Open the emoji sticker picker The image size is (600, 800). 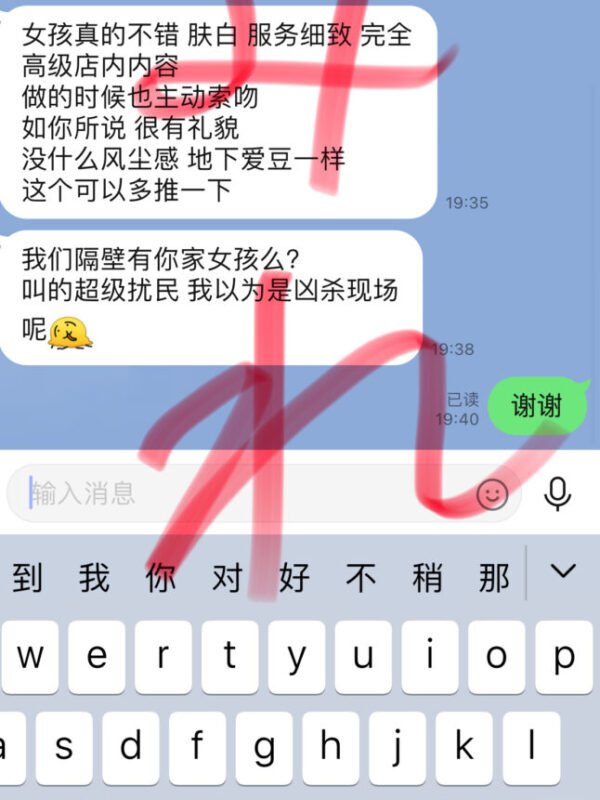click(492, 494)
